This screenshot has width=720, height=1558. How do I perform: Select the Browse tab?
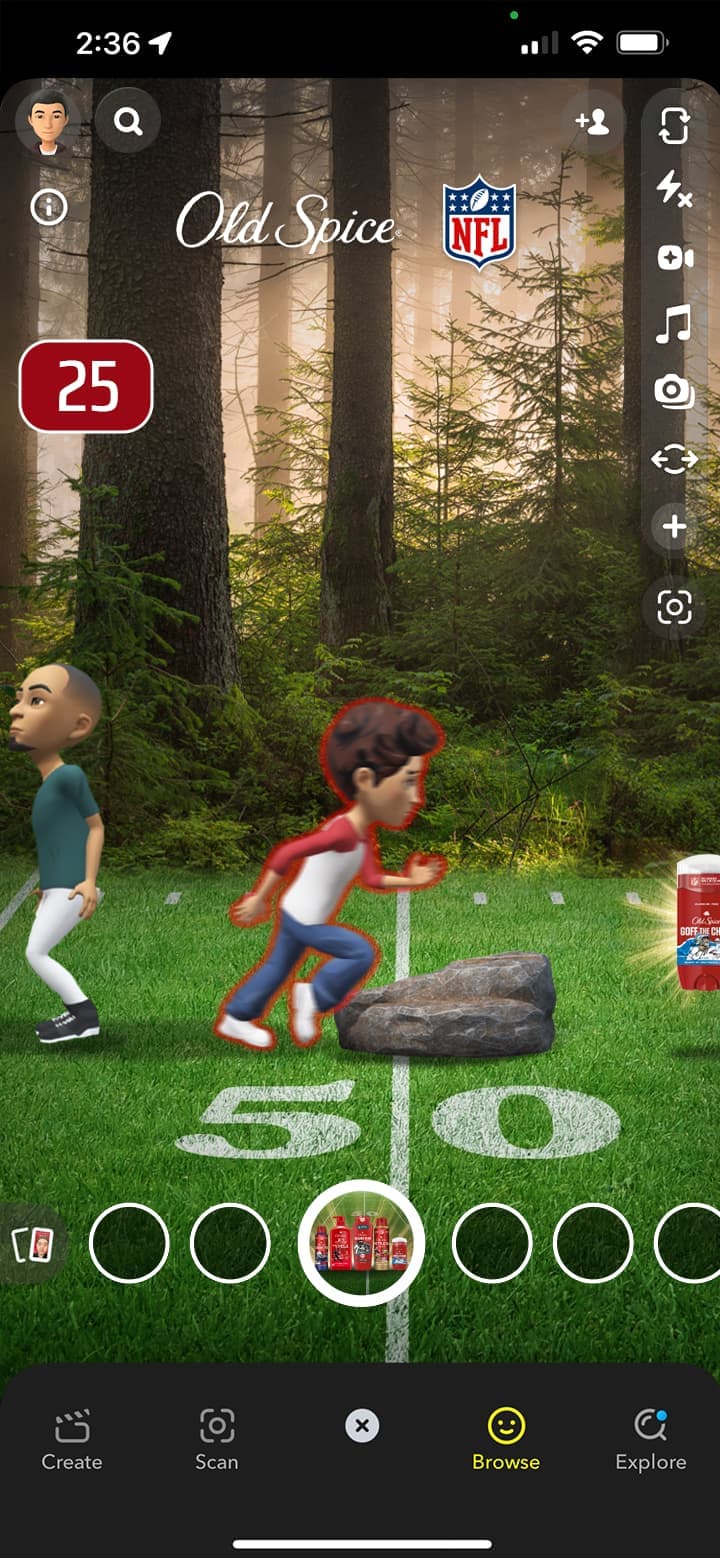pos(506,1440)
